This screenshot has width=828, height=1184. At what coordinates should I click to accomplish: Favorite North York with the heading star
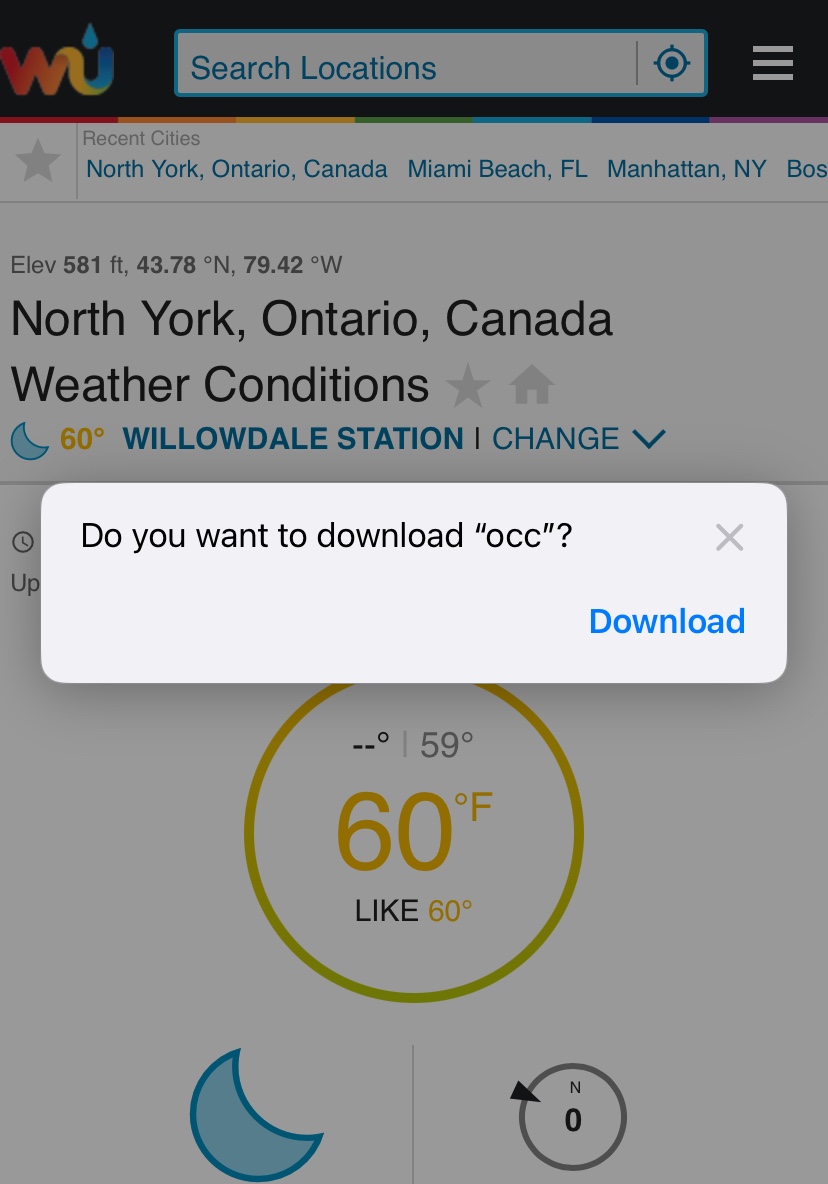click(x=467, y=386)
